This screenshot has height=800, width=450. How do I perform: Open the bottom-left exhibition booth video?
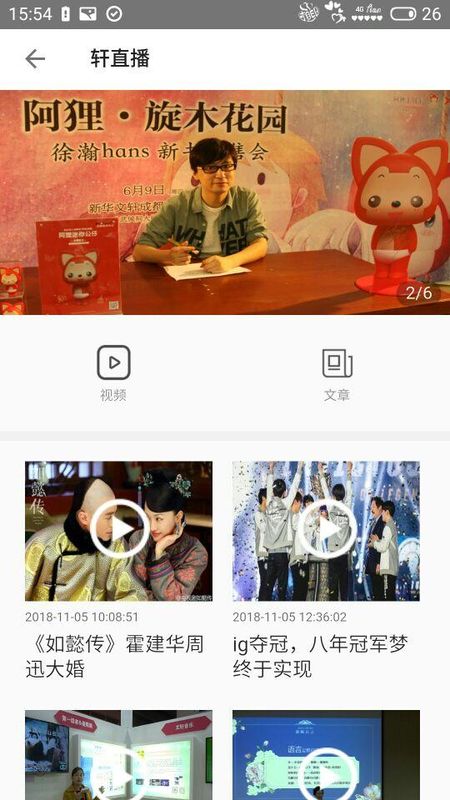coord(119,755)
